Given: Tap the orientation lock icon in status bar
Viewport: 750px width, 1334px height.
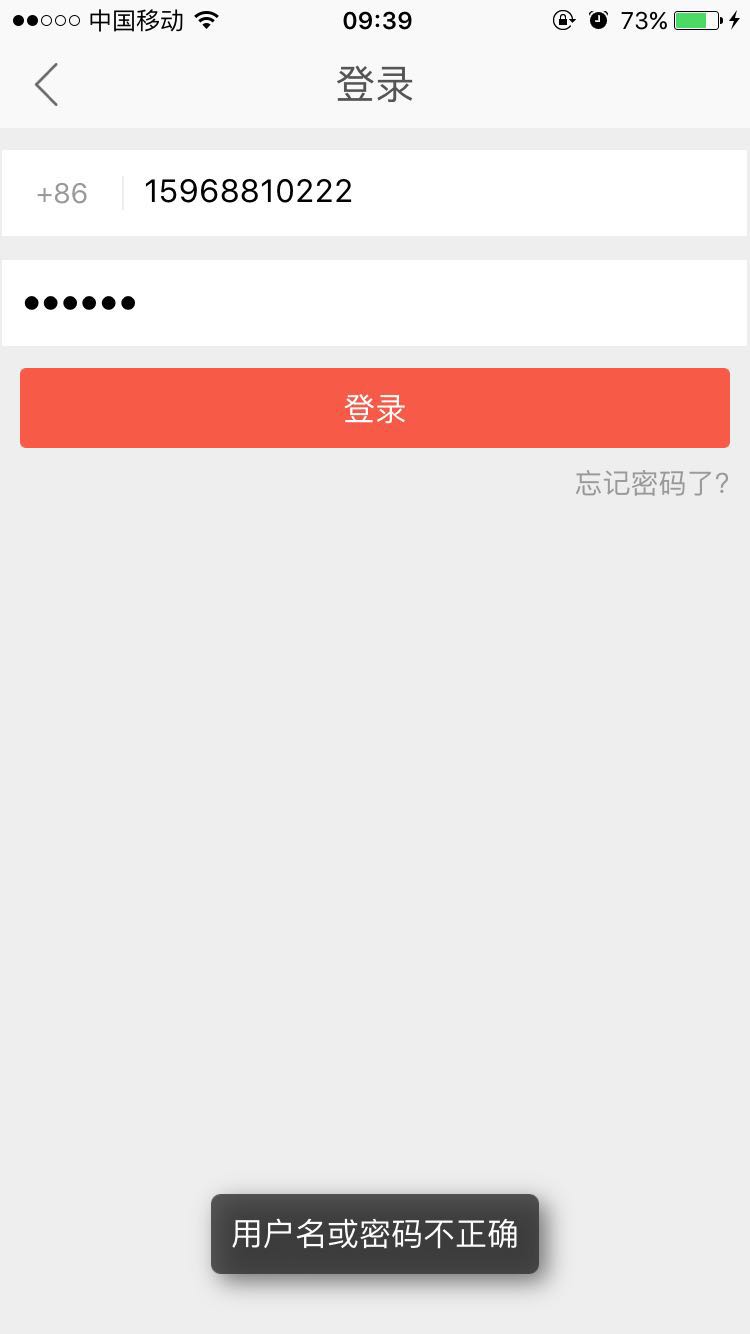Looking at the screenshot, I should 563,18.
